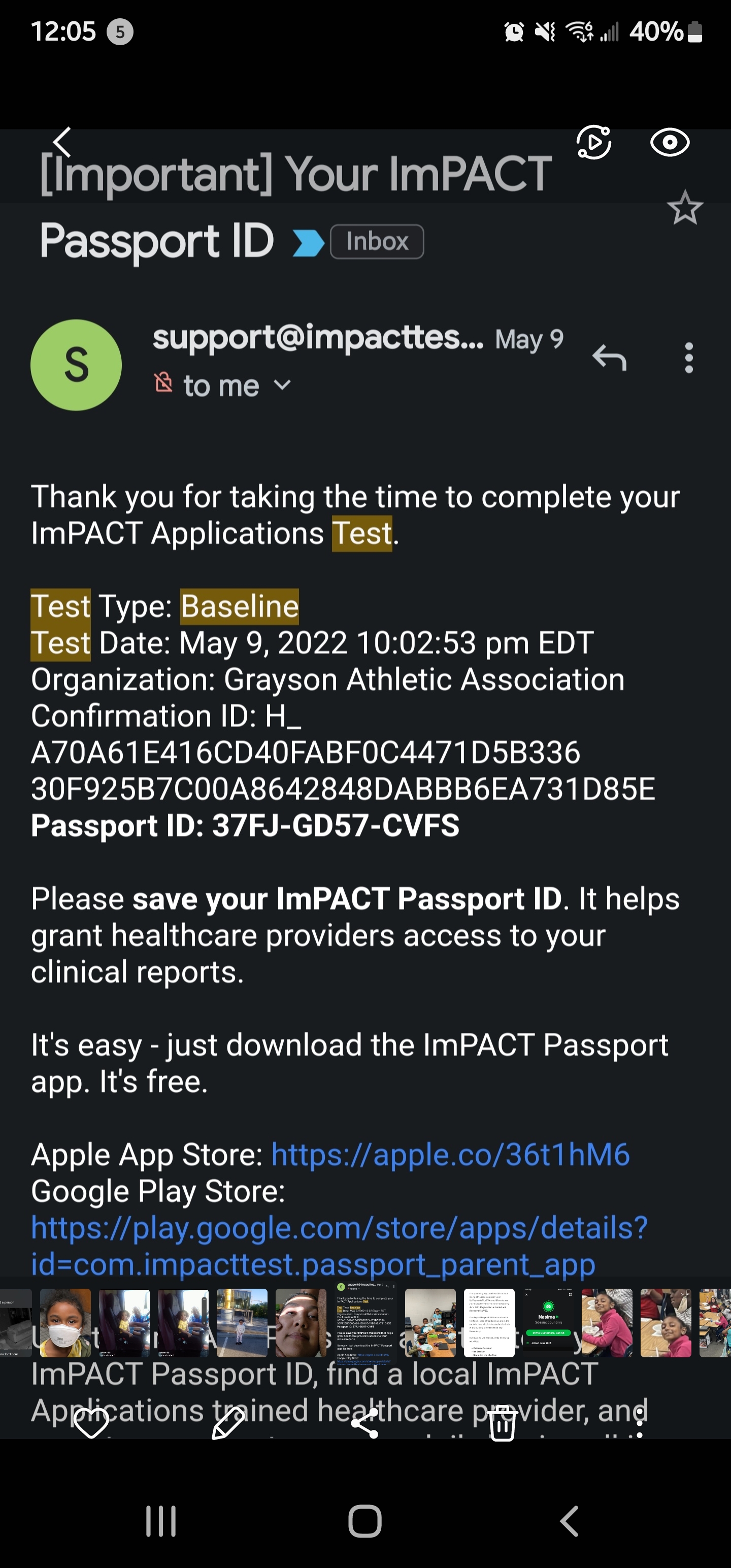The image size is (731, 1568).
Task: Select the white text document thumbnail
Action: tap(489, 1323)
